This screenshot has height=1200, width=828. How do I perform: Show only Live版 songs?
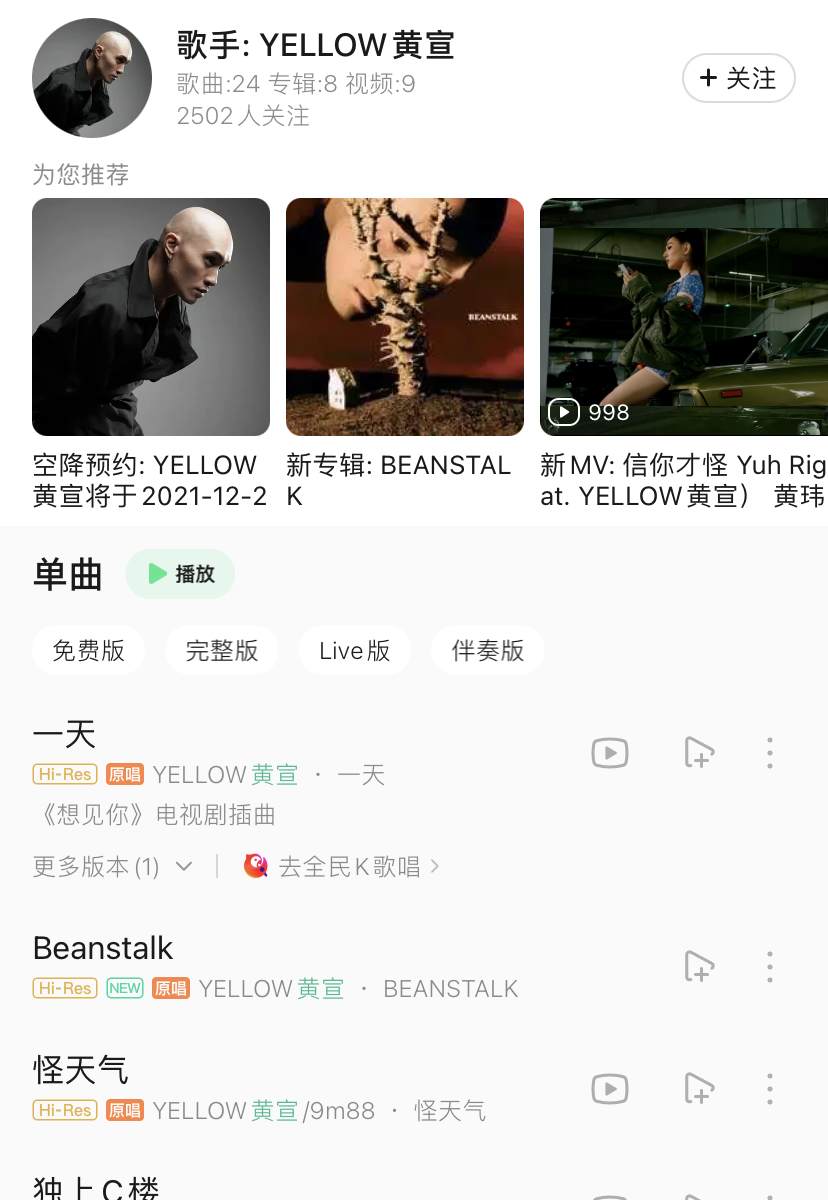(x=355, y=651)
